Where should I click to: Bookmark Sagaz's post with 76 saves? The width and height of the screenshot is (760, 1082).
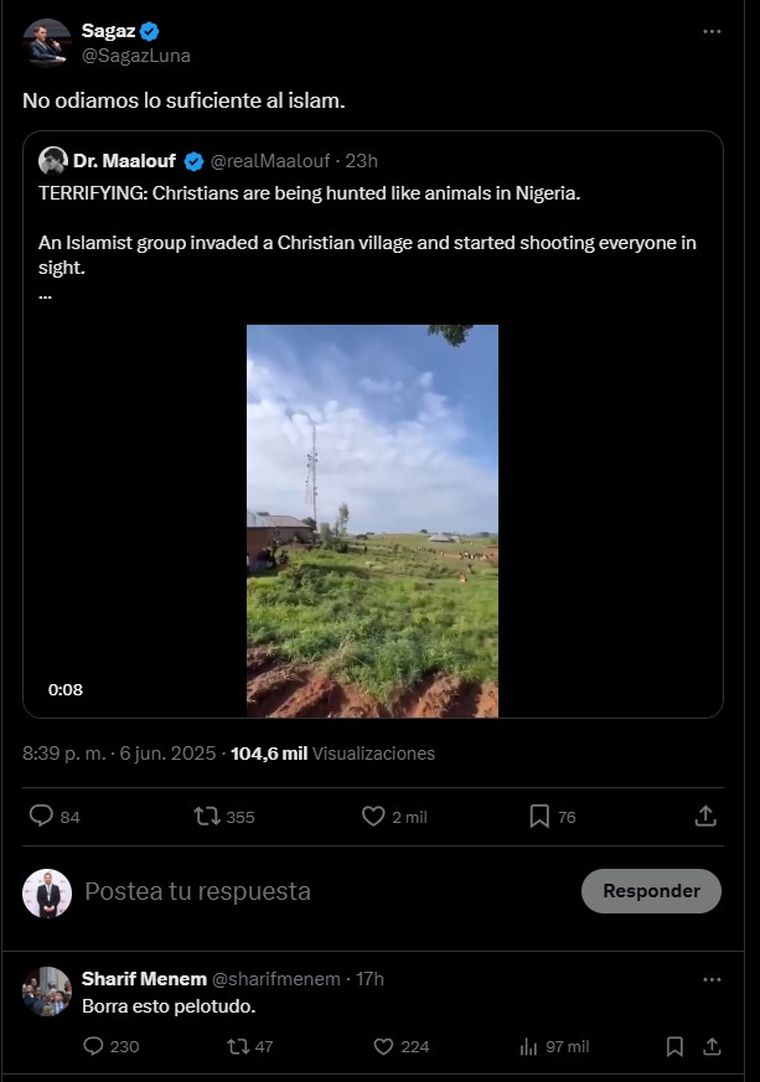coord(539,816)
